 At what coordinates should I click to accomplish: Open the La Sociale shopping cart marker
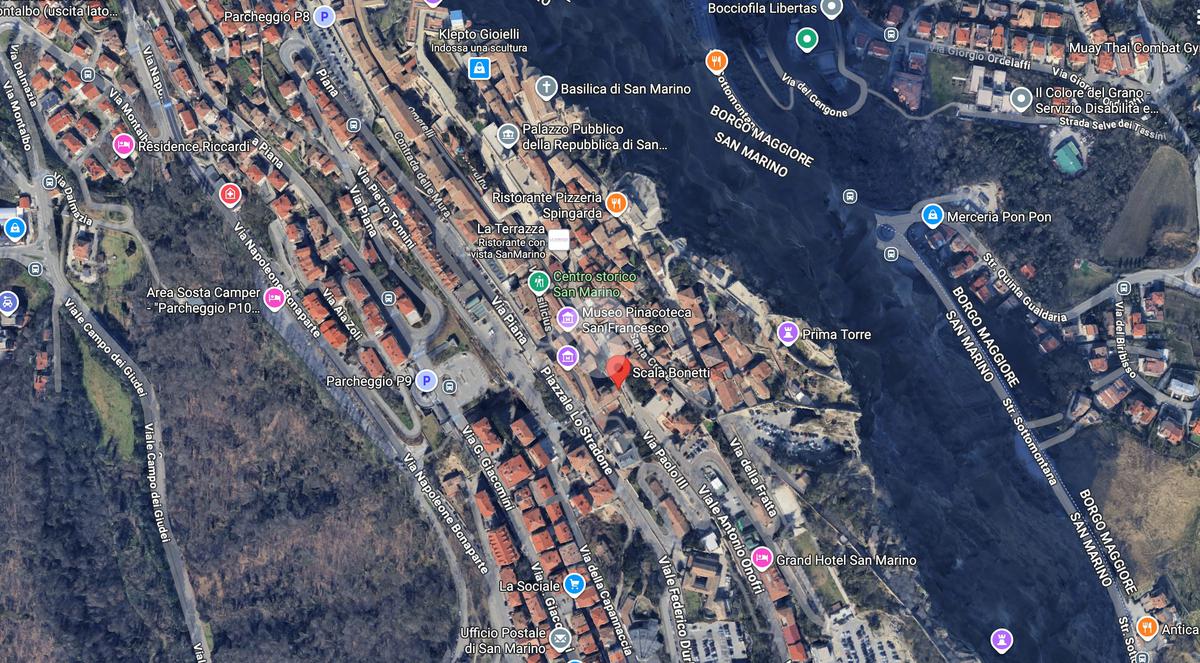click(574, 584)
